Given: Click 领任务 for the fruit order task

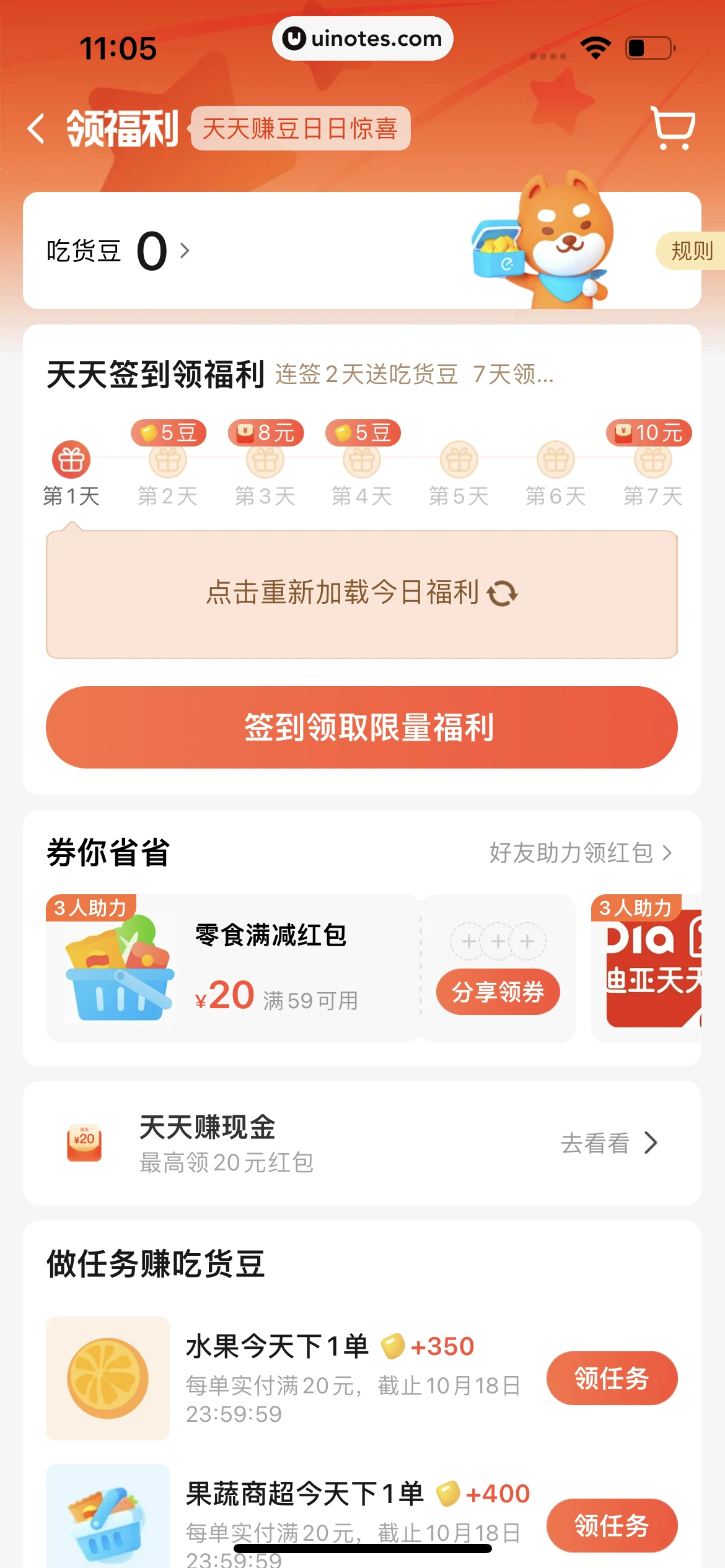Looking at the screenshot, I should 611,1377.
